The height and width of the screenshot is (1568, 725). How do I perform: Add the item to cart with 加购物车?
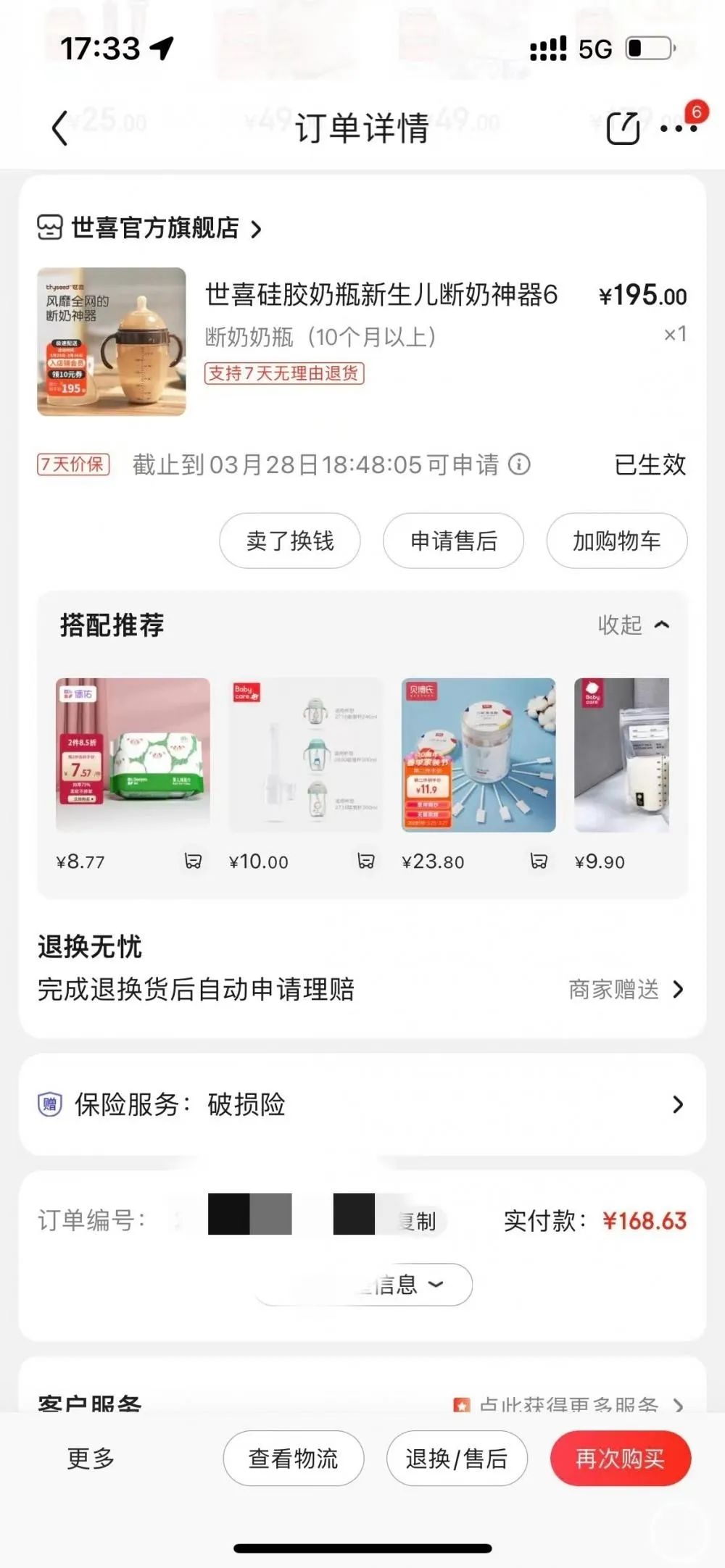click(616, 541)
